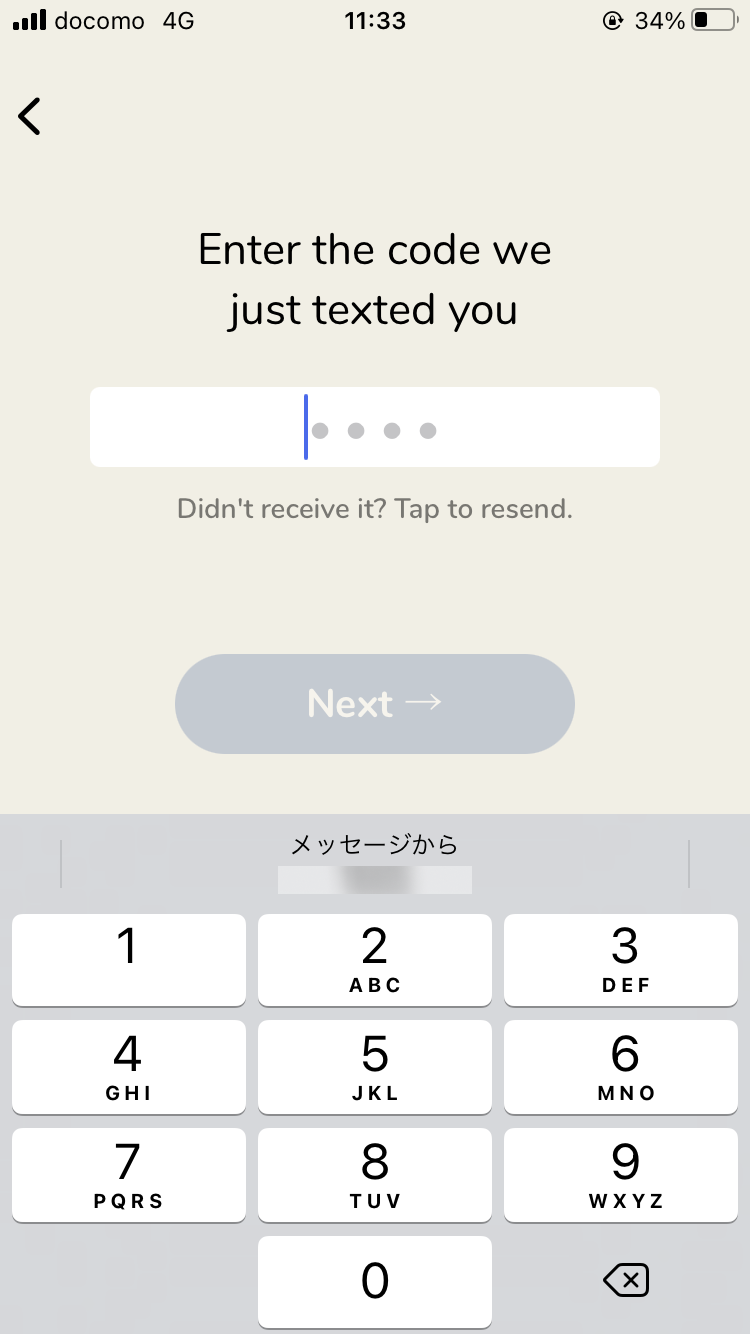Delete the last digit with backspace
750x1334 pixels.
[626, 1280]
